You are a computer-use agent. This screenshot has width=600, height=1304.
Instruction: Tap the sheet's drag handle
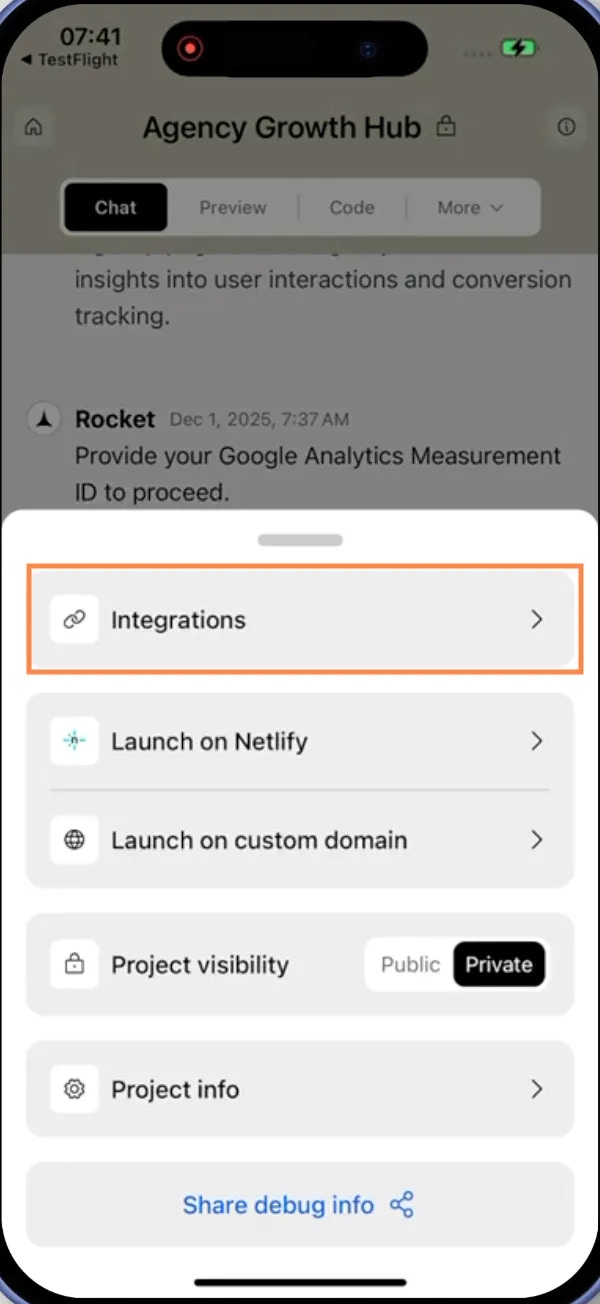[300, 540]
